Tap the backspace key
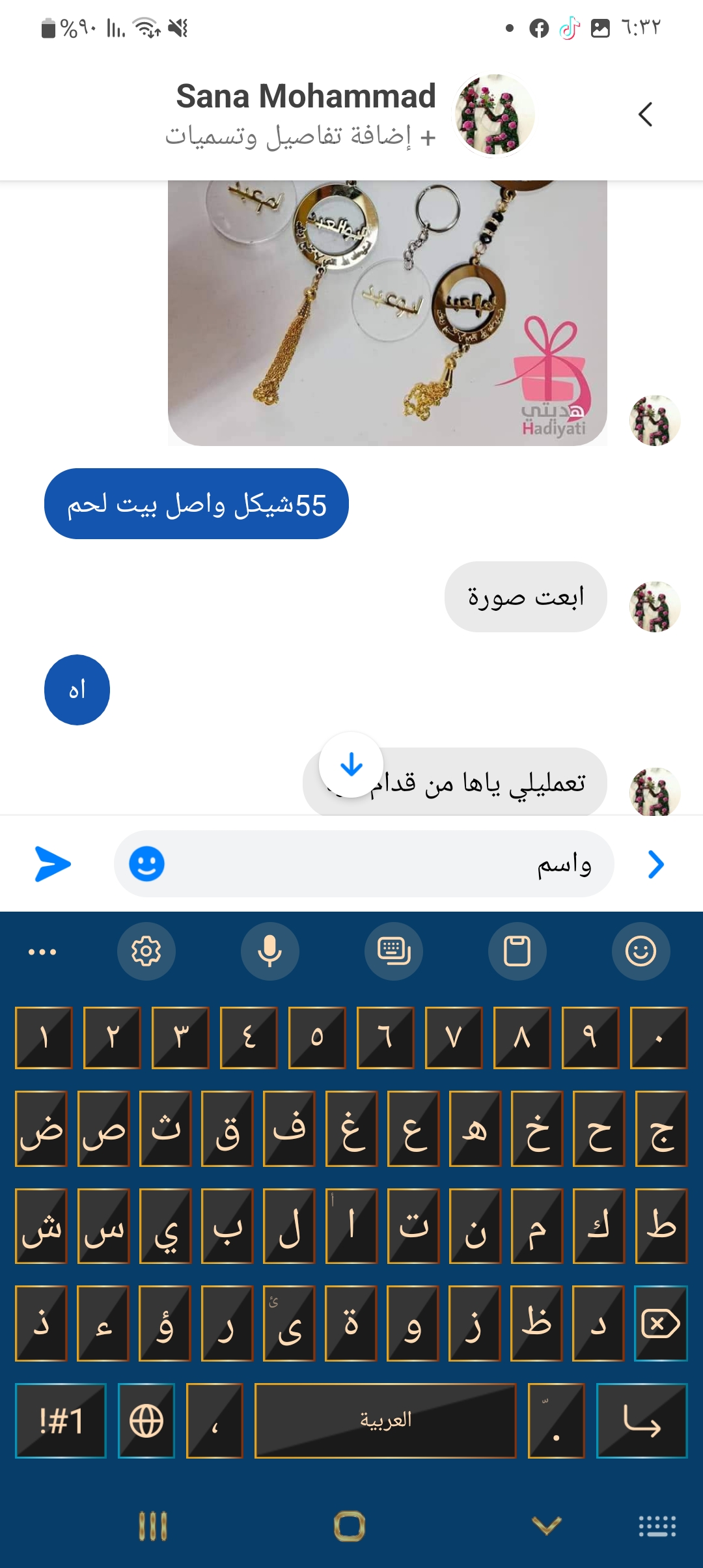The width and height of the screenshot is (703, 1568). (661, 1323)
